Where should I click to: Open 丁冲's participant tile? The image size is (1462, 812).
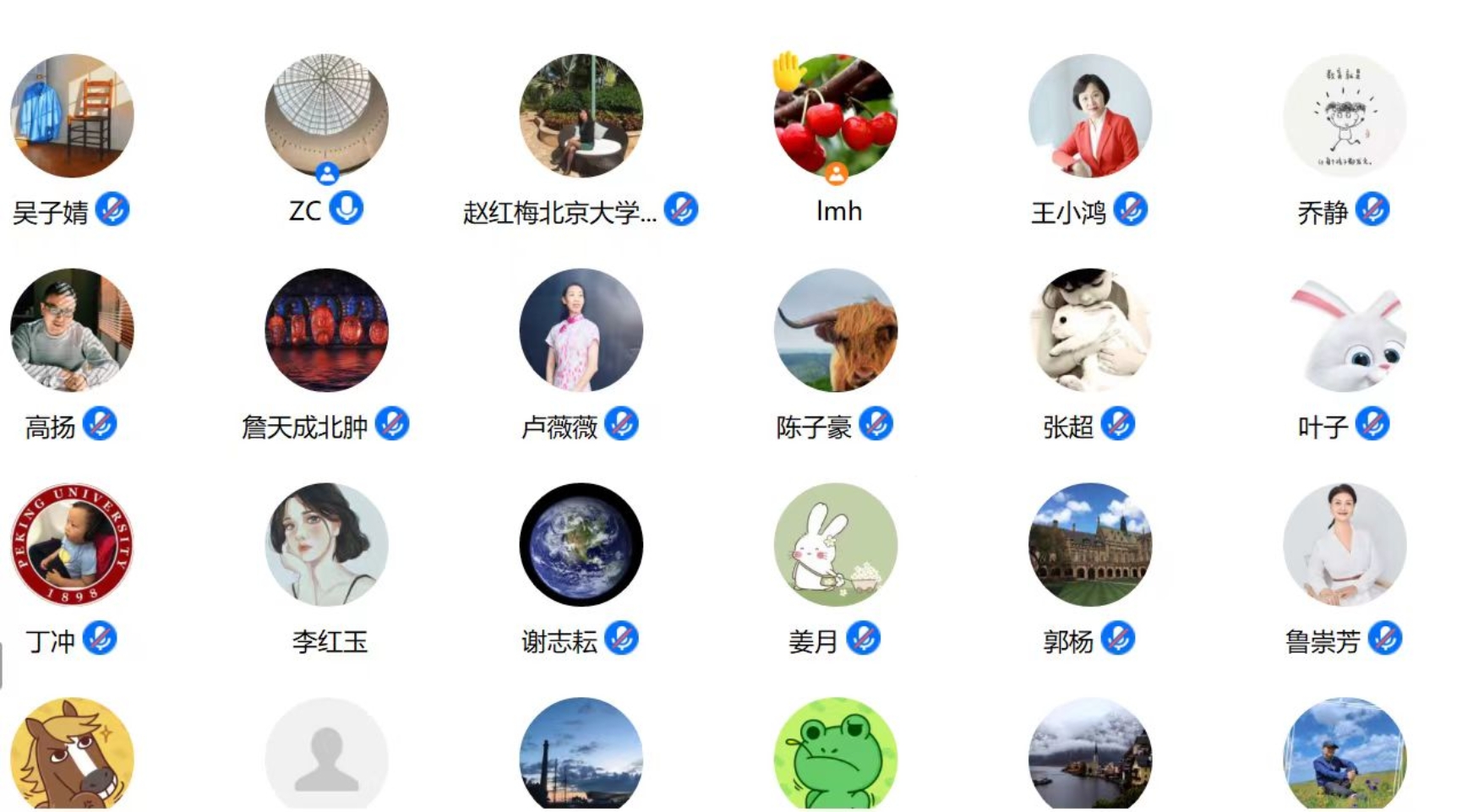(x=72, y=544)
